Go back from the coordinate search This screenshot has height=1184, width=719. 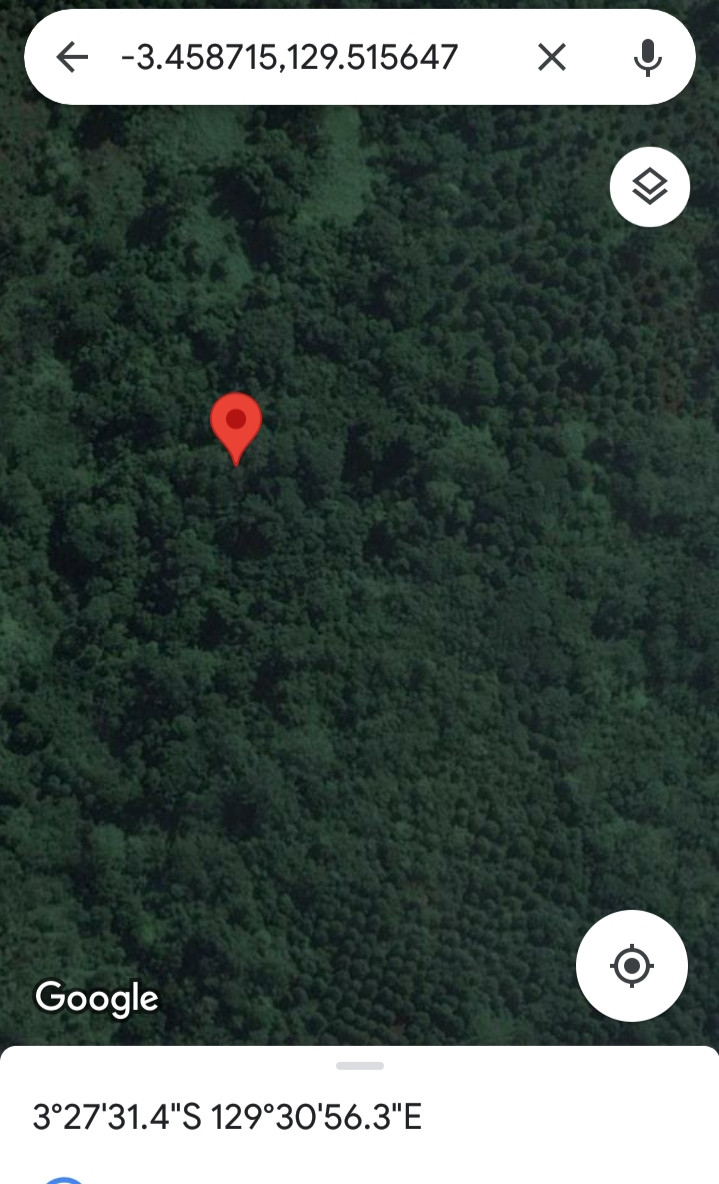[x=72, y=58]
